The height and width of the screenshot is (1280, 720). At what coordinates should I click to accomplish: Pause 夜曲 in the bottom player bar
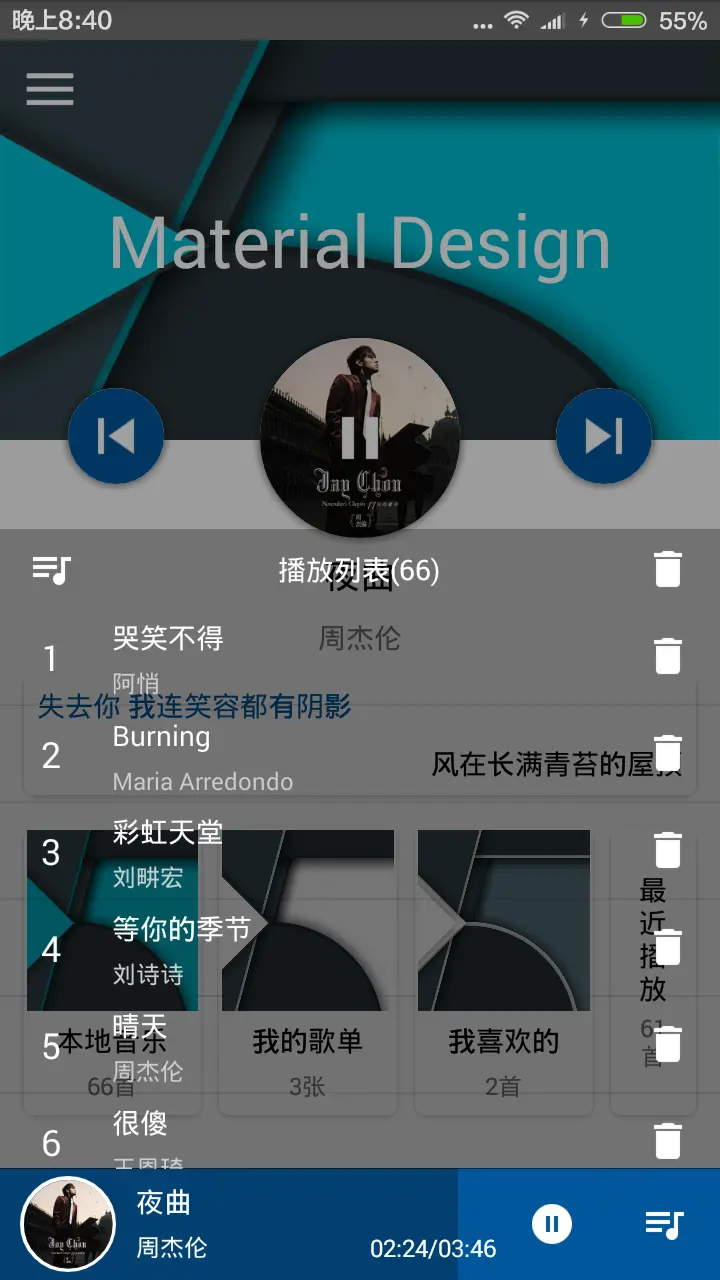[x=552, y=1224]
